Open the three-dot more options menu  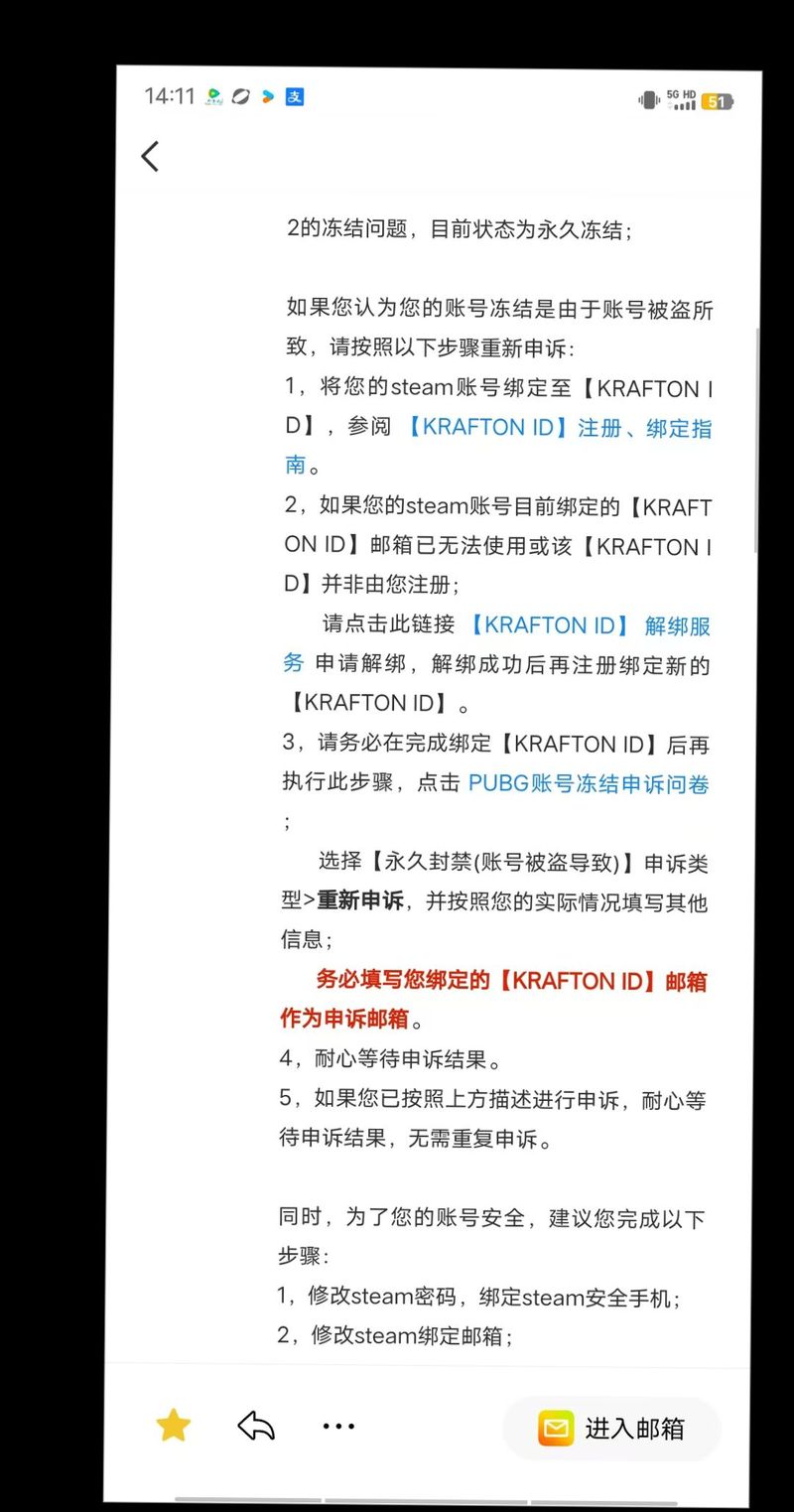[338, 1427]
